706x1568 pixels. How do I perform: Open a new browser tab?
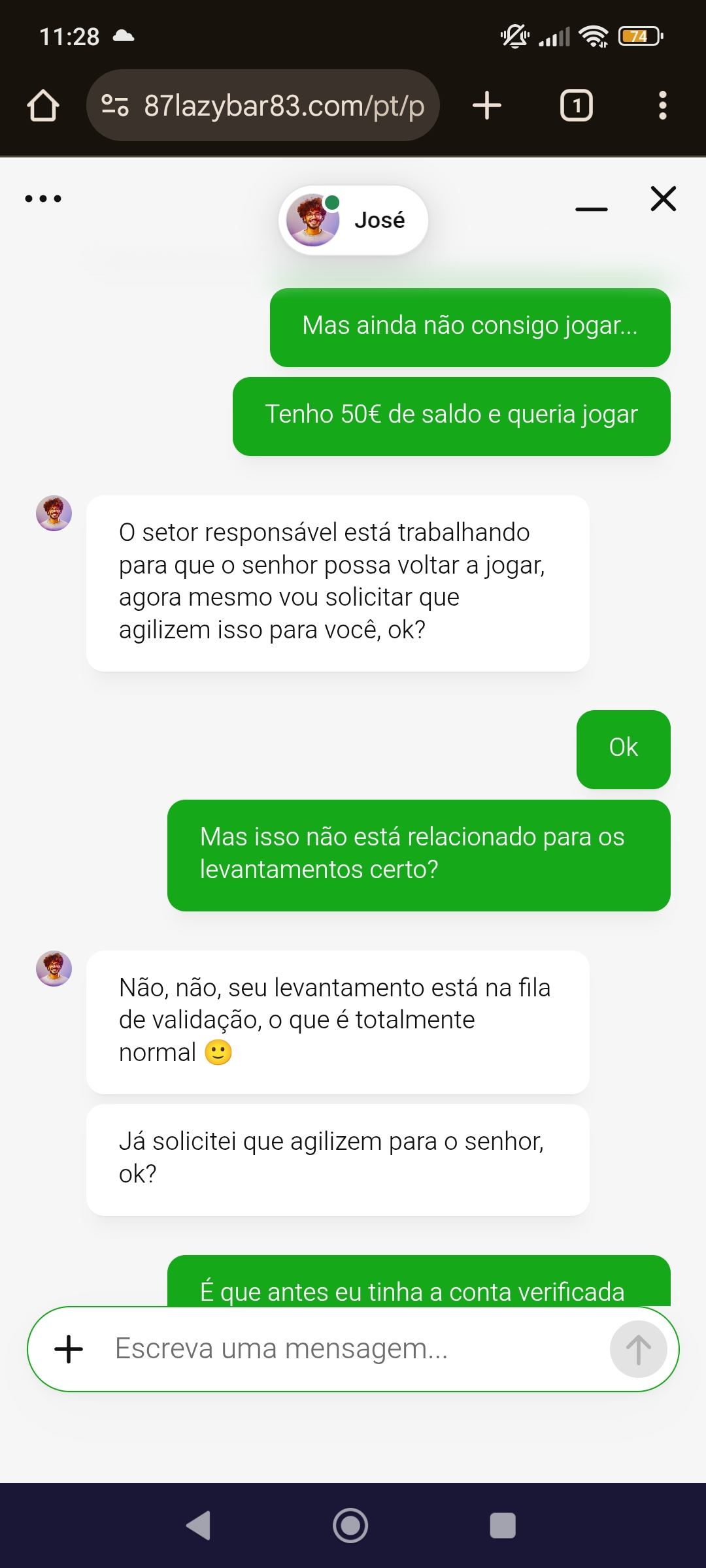[x=487, y=106]
